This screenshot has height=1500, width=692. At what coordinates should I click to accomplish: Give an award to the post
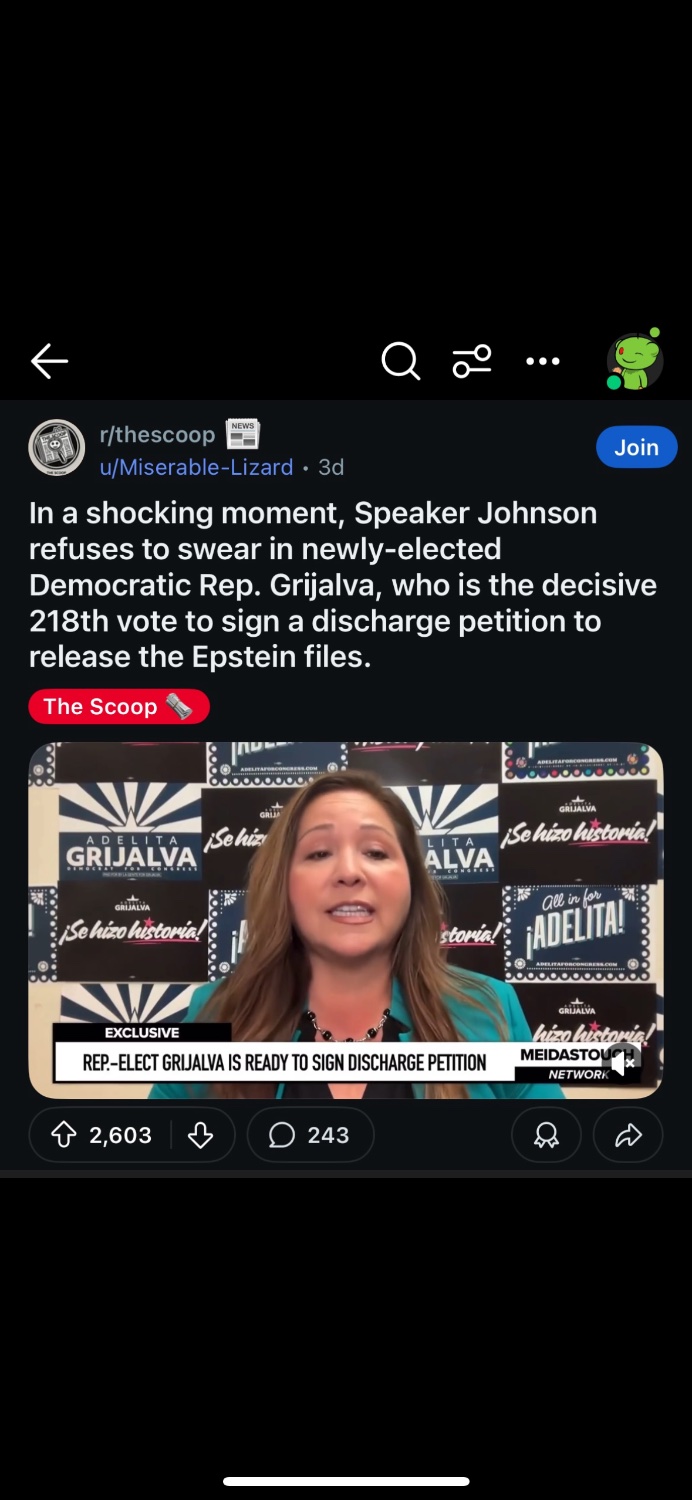pyautogui.click(x=546, y=1135)
